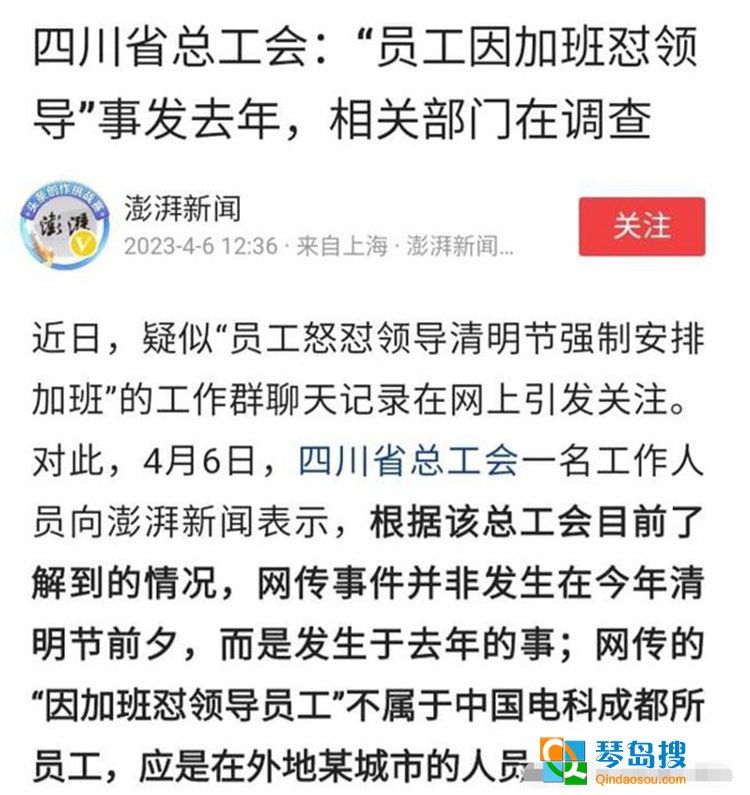Follow the 澎湃新闻 account
This screenshot has height=795, width=750.
point(641,226)
